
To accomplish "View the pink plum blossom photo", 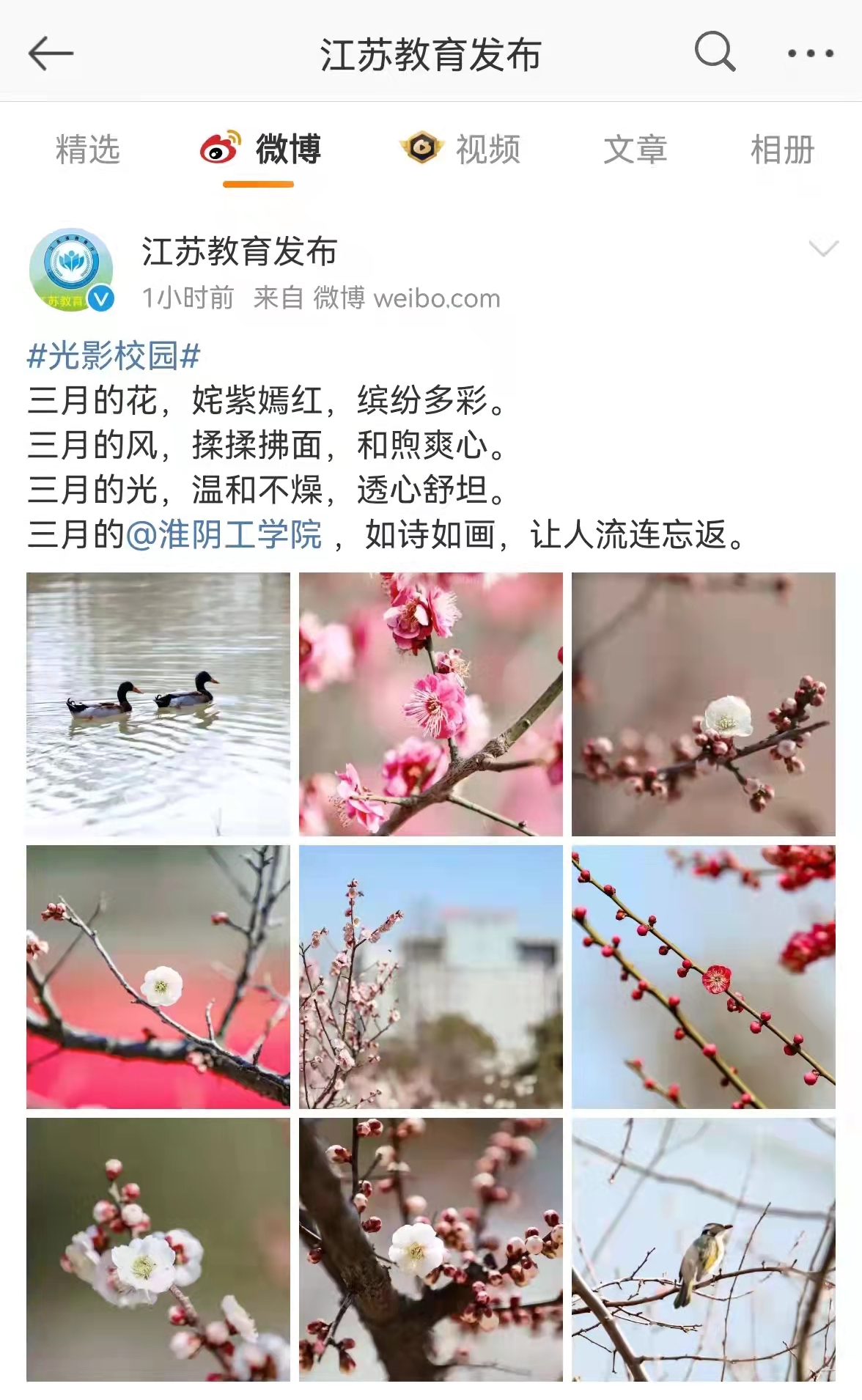I will 430,704.
